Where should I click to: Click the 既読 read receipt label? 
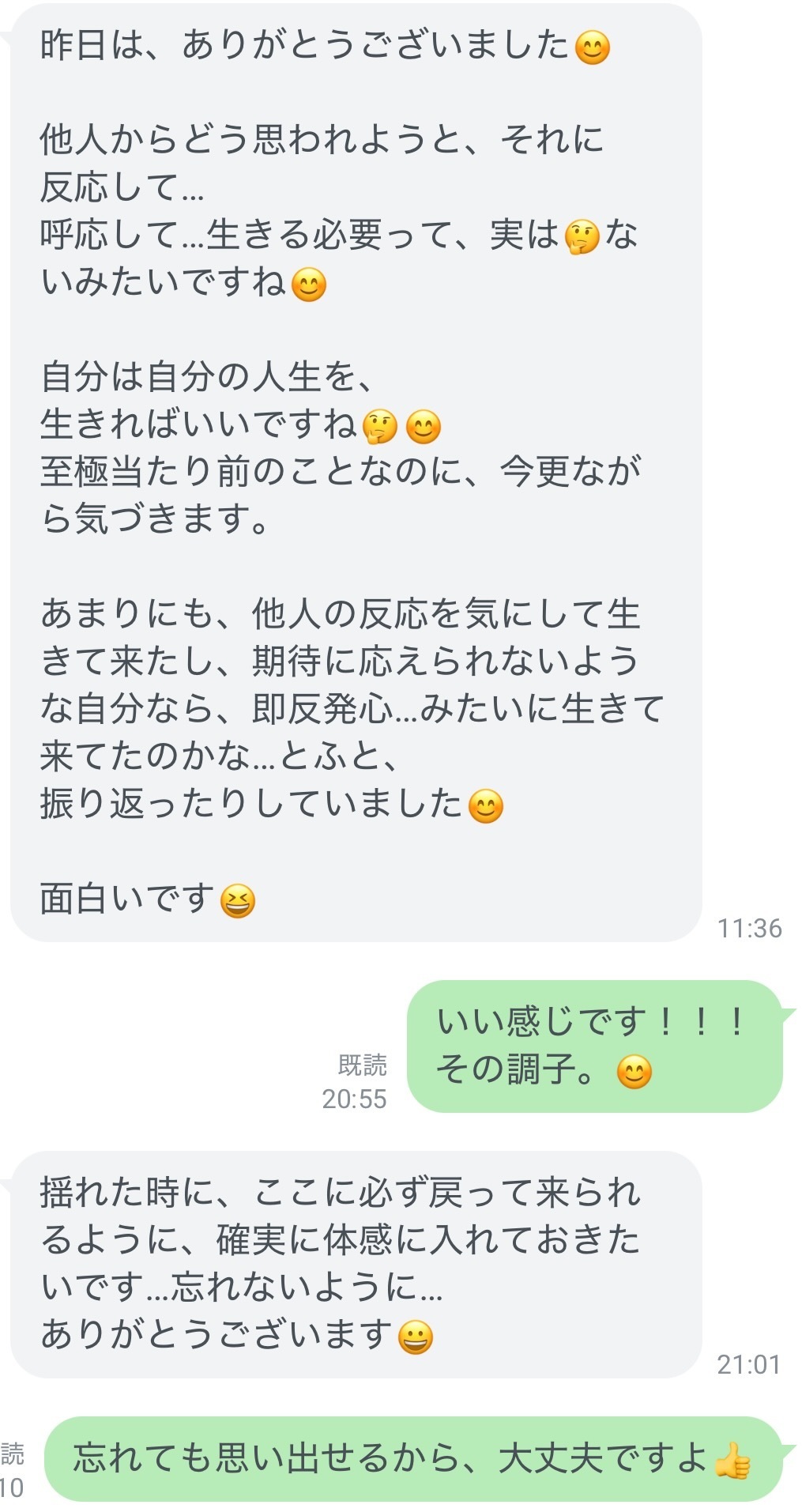(363, 1065)
